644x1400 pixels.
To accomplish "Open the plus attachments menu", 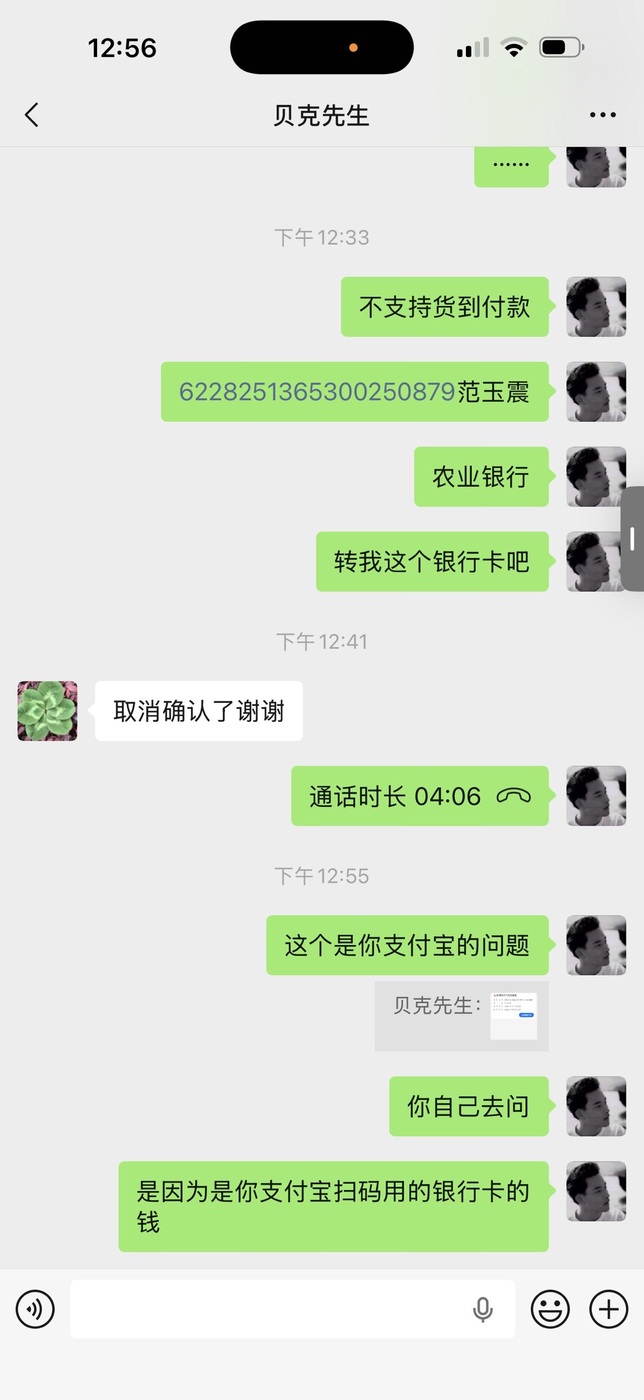I will point(608,1308).
